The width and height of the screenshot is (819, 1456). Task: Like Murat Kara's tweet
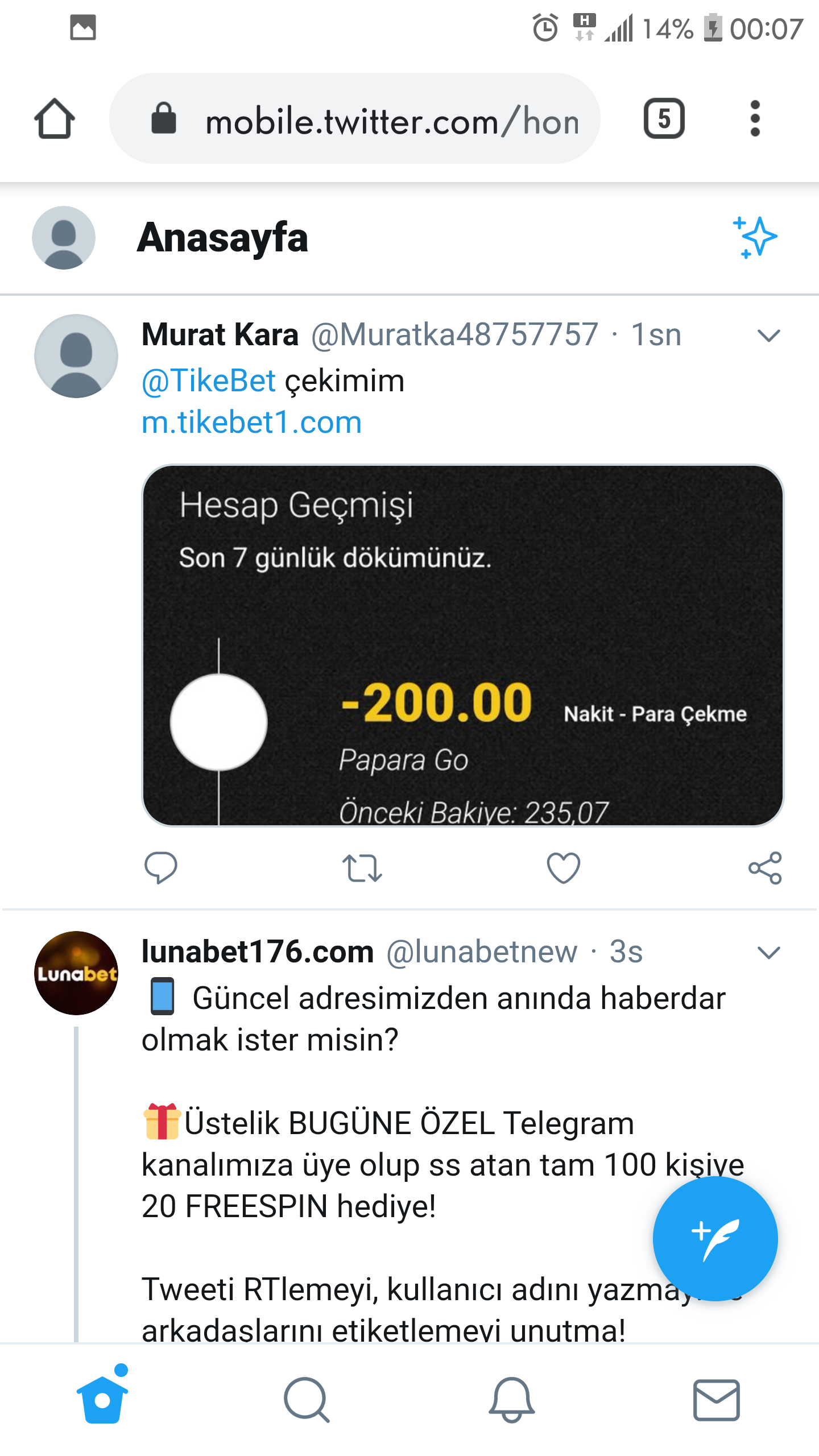(563, 868)
